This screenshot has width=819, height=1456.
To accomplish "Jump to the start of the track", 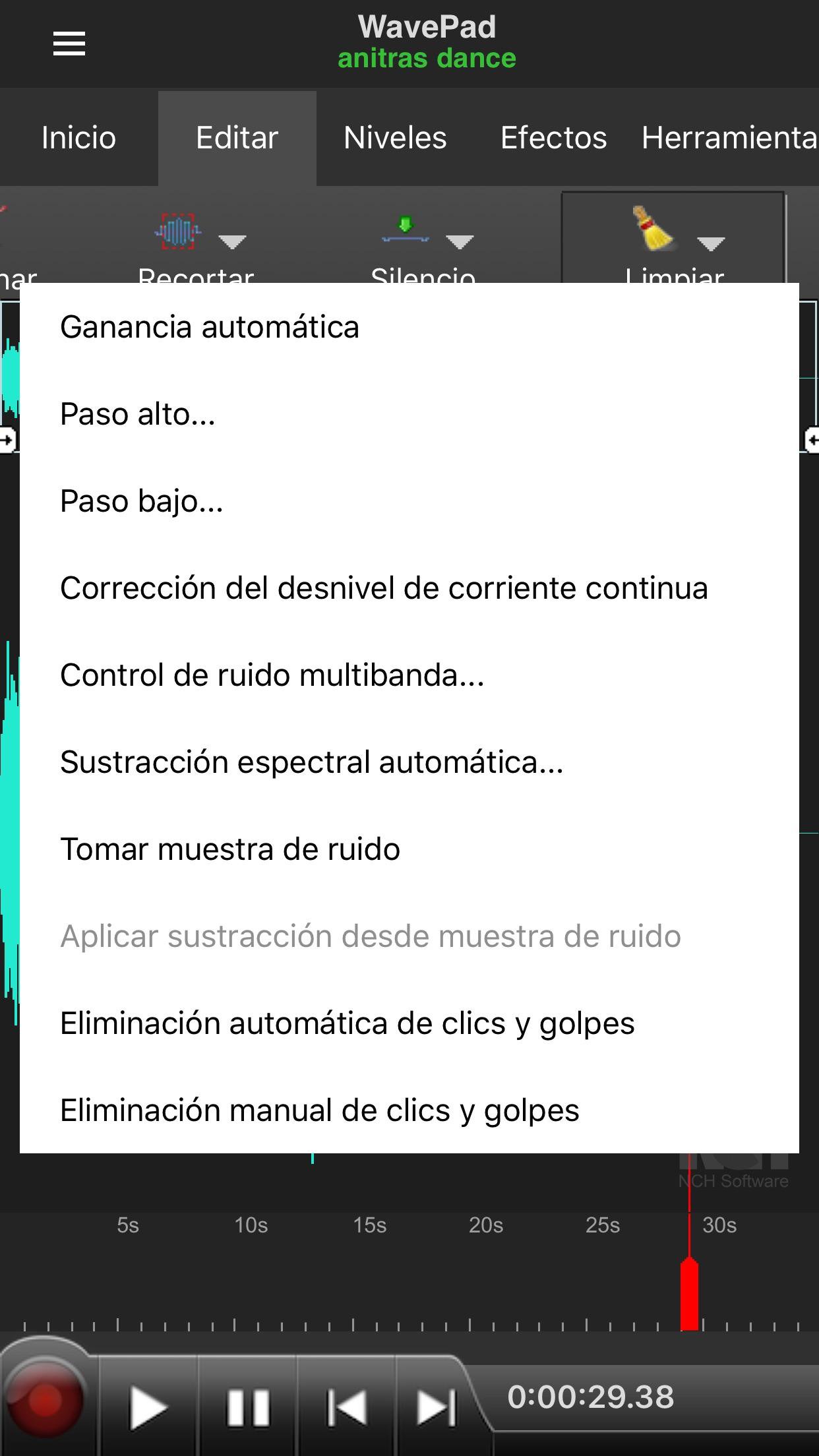I will (x=347, y=1407).
